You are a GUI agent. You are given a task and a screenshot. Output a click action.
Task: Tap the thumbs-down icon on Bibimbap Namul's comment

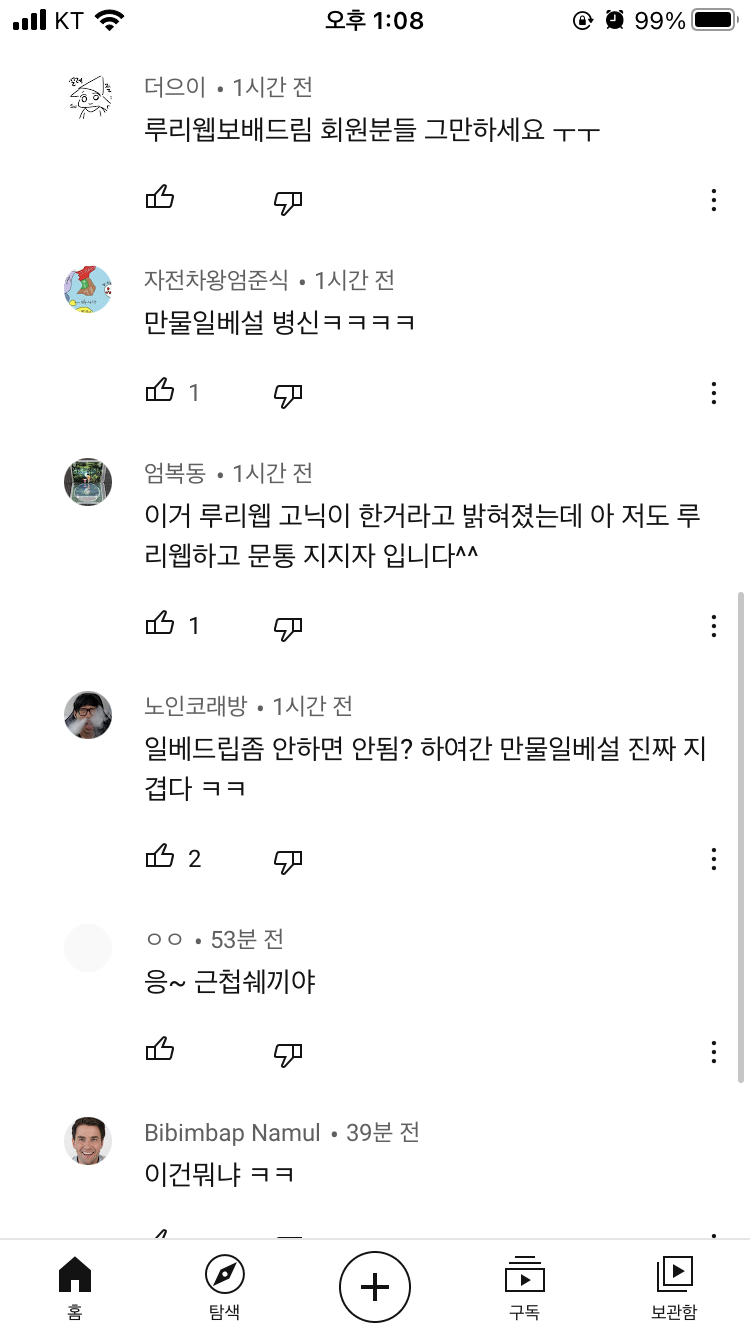click(x=287, y=1240)
